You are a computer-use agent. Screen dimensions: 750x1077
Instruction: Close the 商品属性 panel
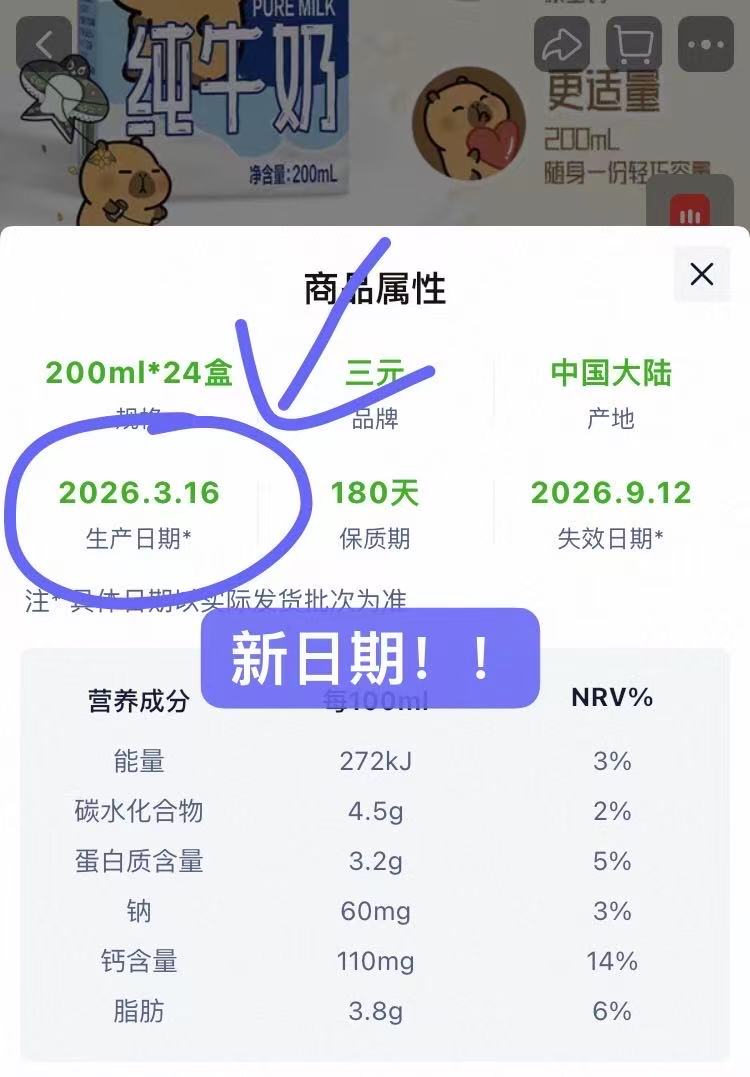[x=702, y=274]
